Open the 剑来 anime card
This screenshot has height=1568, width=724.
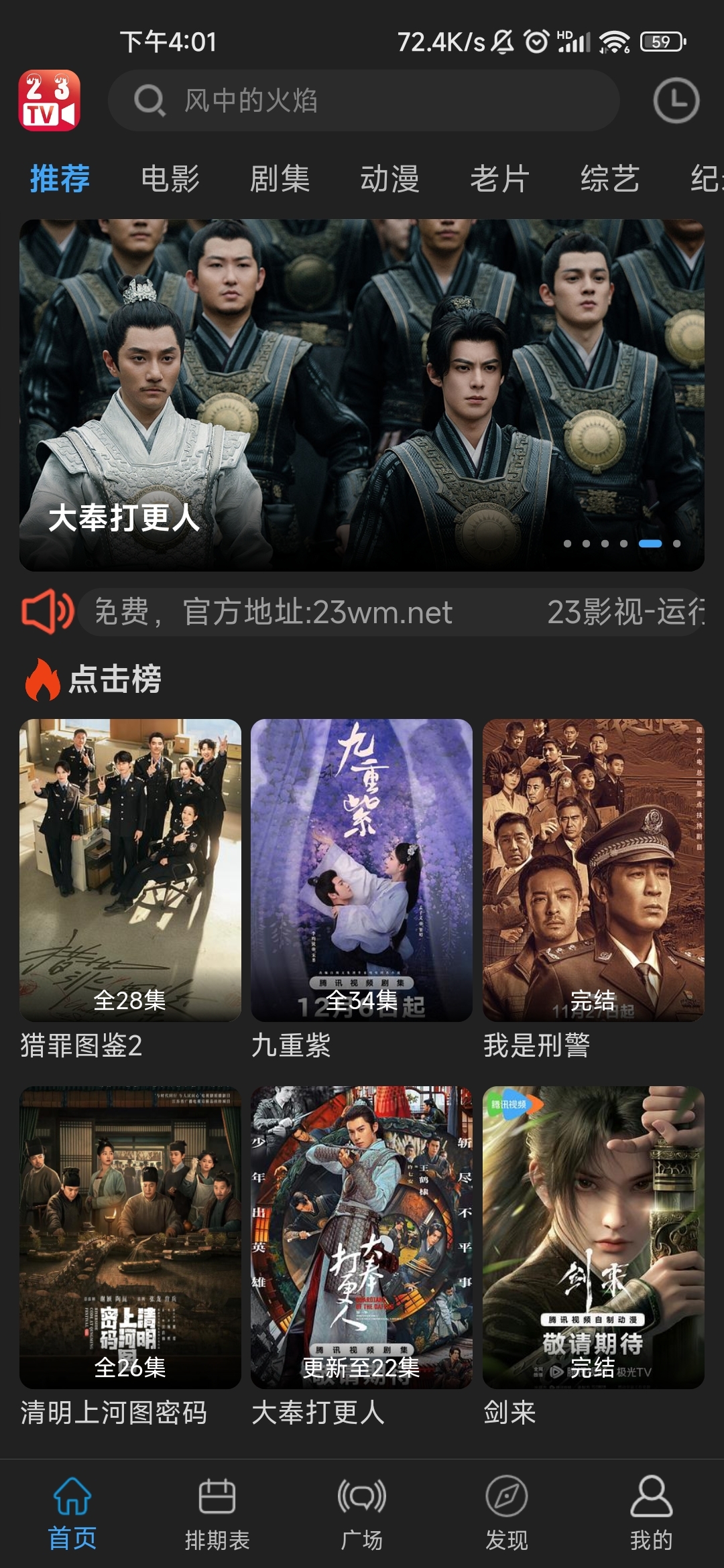tap(593, 1237)
